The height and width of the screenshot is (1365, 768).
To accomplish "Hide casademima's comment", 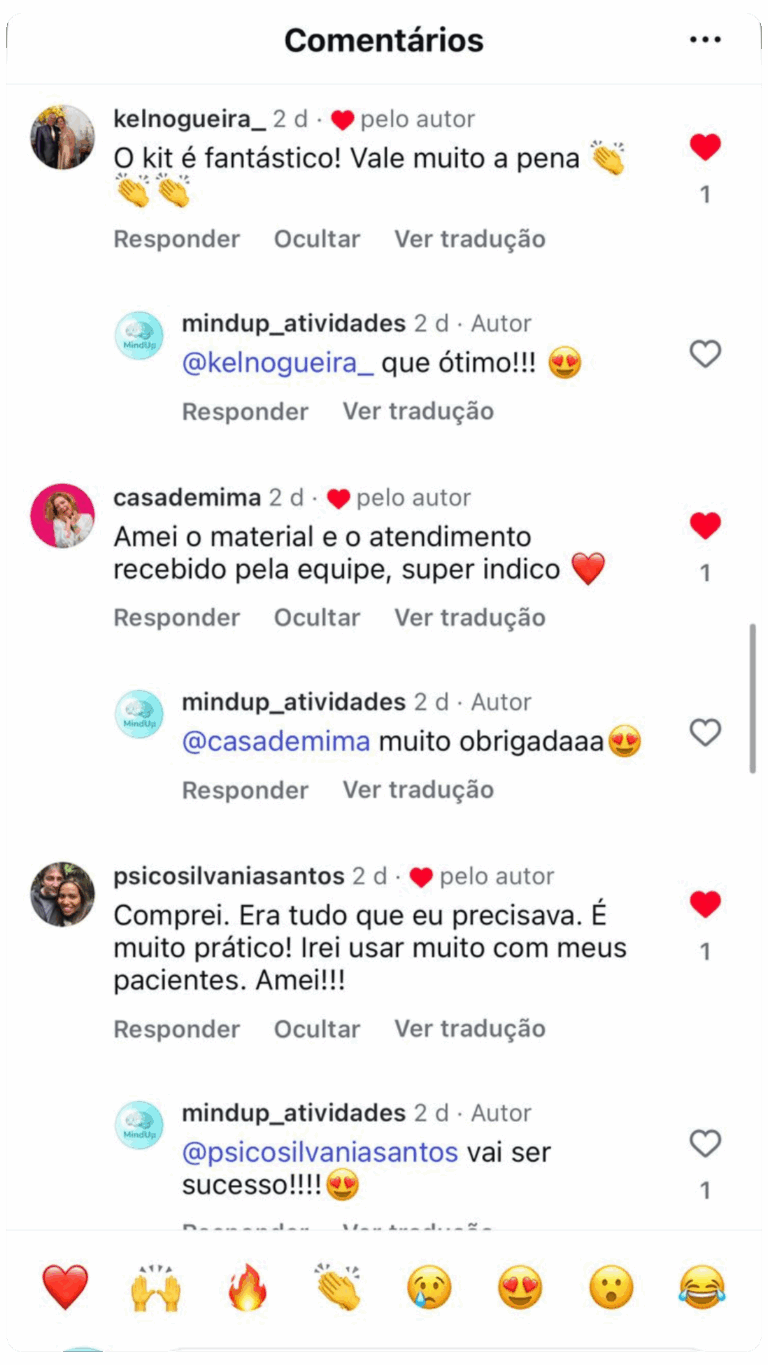I will click(317, 618).
